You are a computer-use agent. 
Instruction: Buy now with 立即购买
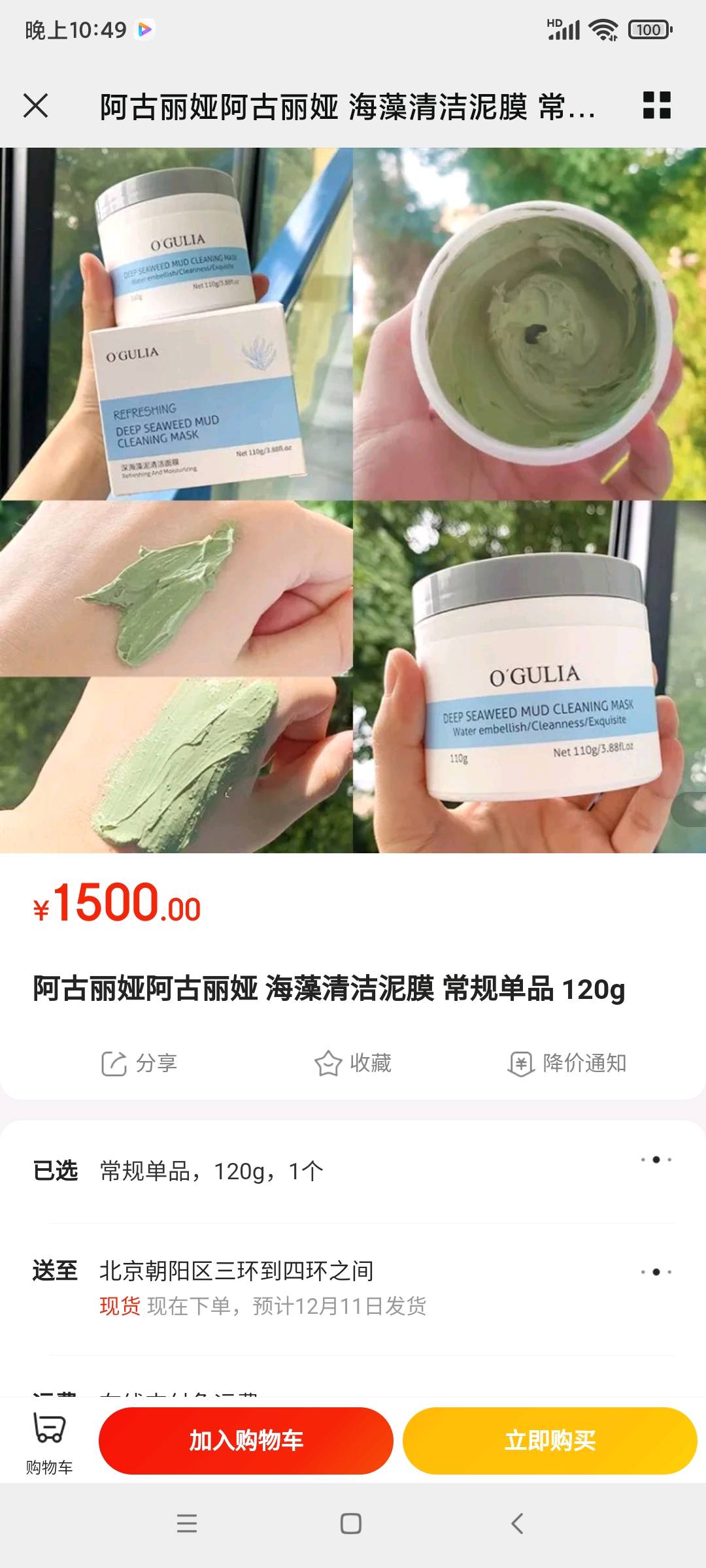coord(550,1440)
